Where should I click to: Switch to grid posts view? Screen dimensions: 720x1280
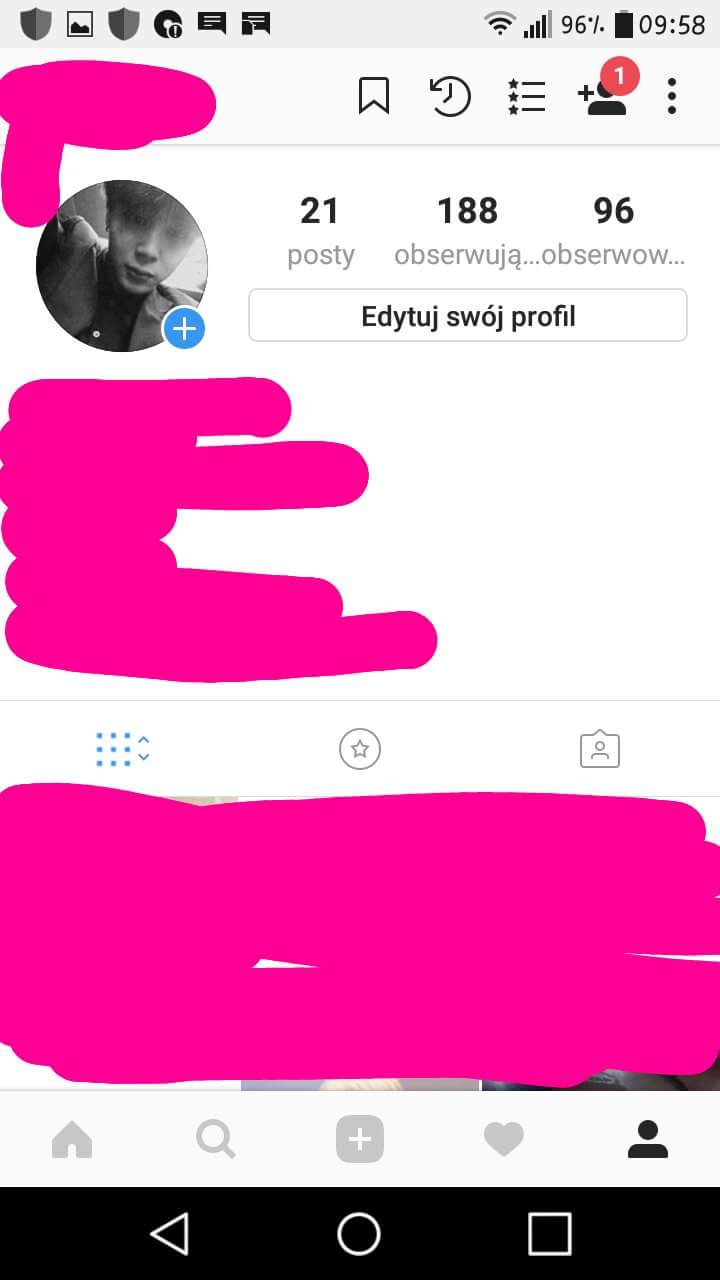[x=122, y=749]
